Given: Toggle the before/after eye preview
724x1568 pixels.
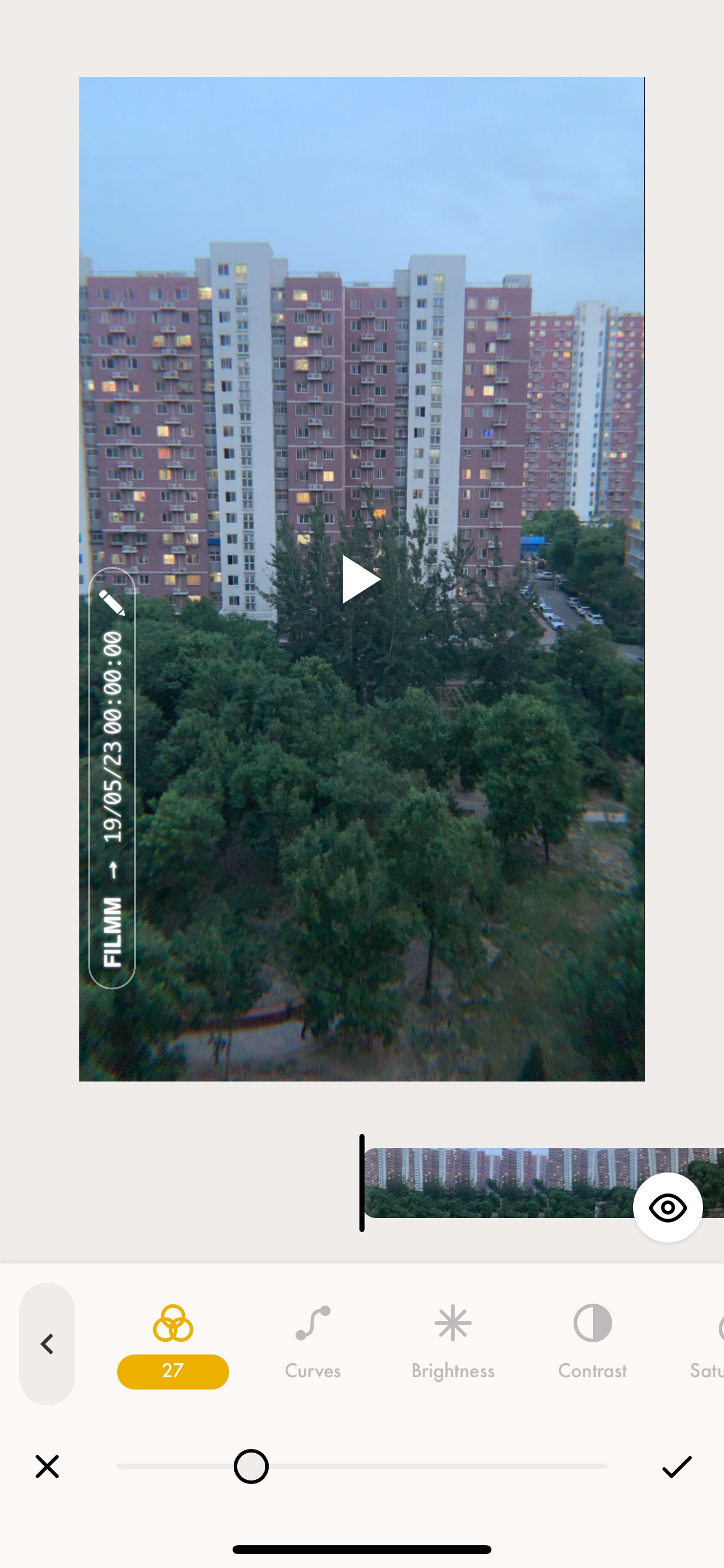Looking at the screenshot, I should (667, 1207).
